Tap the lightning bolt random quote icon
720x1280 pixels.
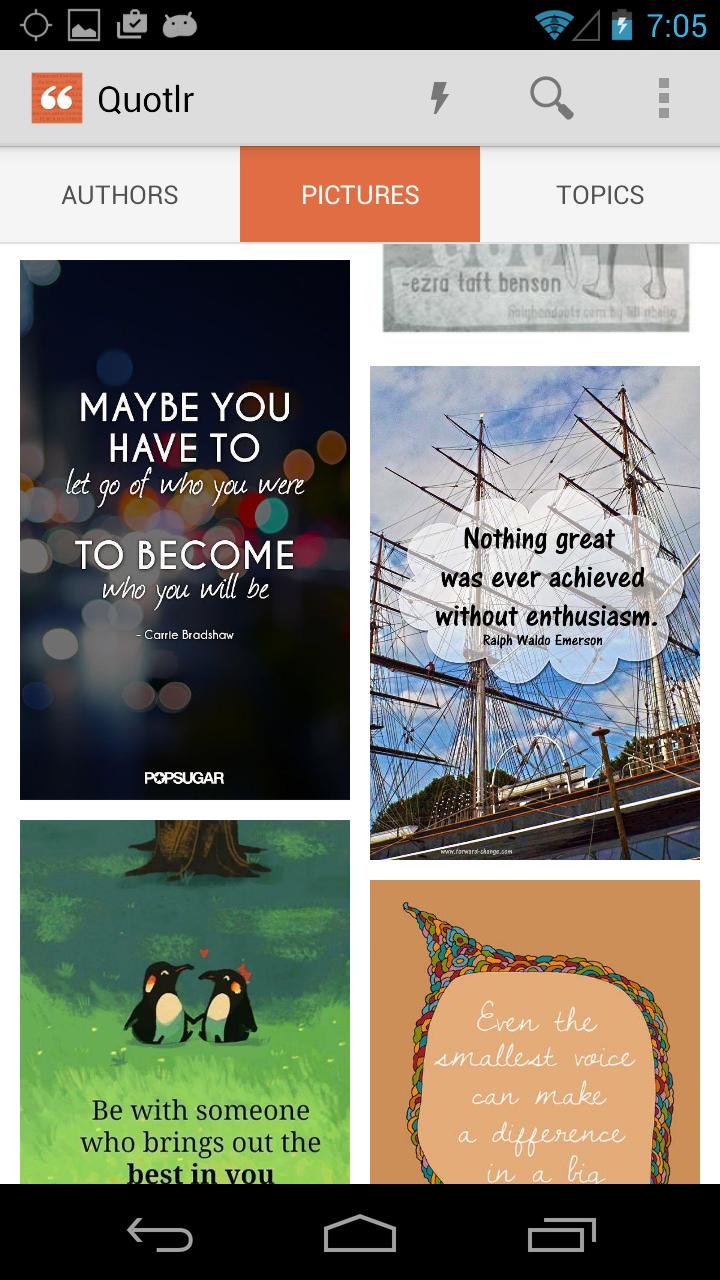pyautogui.click(x=437, y=97)
